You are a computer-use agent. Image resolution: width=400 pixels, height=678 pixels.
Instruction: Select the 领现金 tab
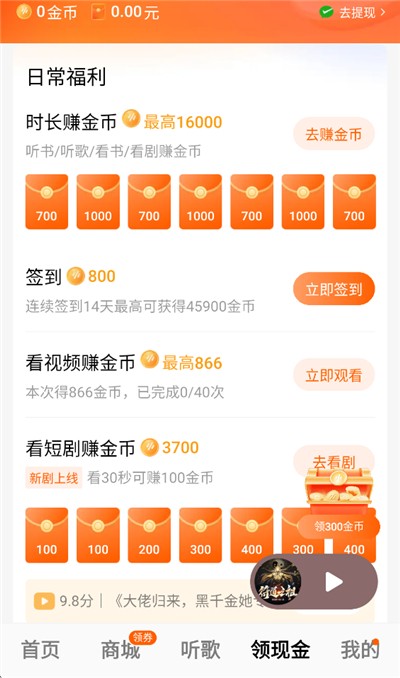[x=280, y=650]
